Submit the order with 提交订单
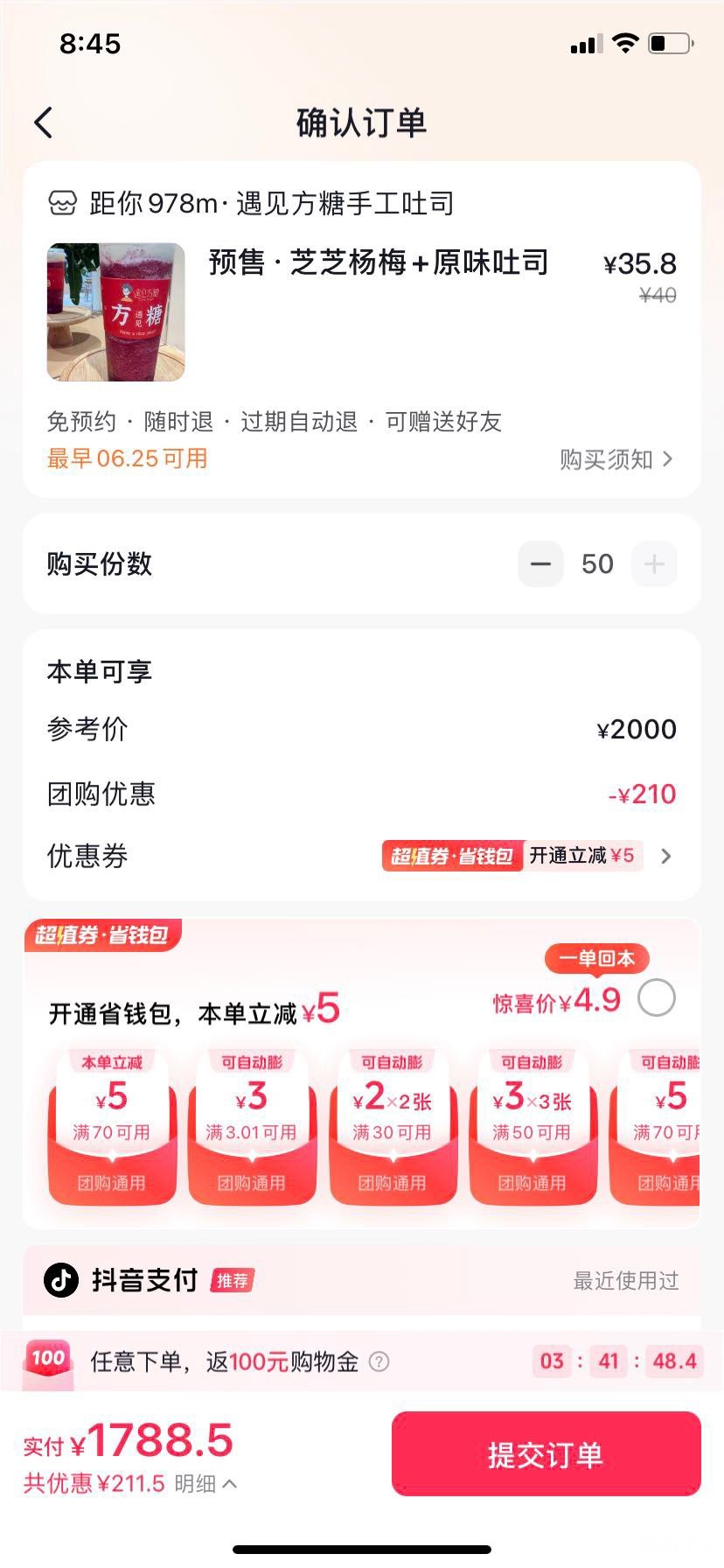 [x=546, y=1454]
